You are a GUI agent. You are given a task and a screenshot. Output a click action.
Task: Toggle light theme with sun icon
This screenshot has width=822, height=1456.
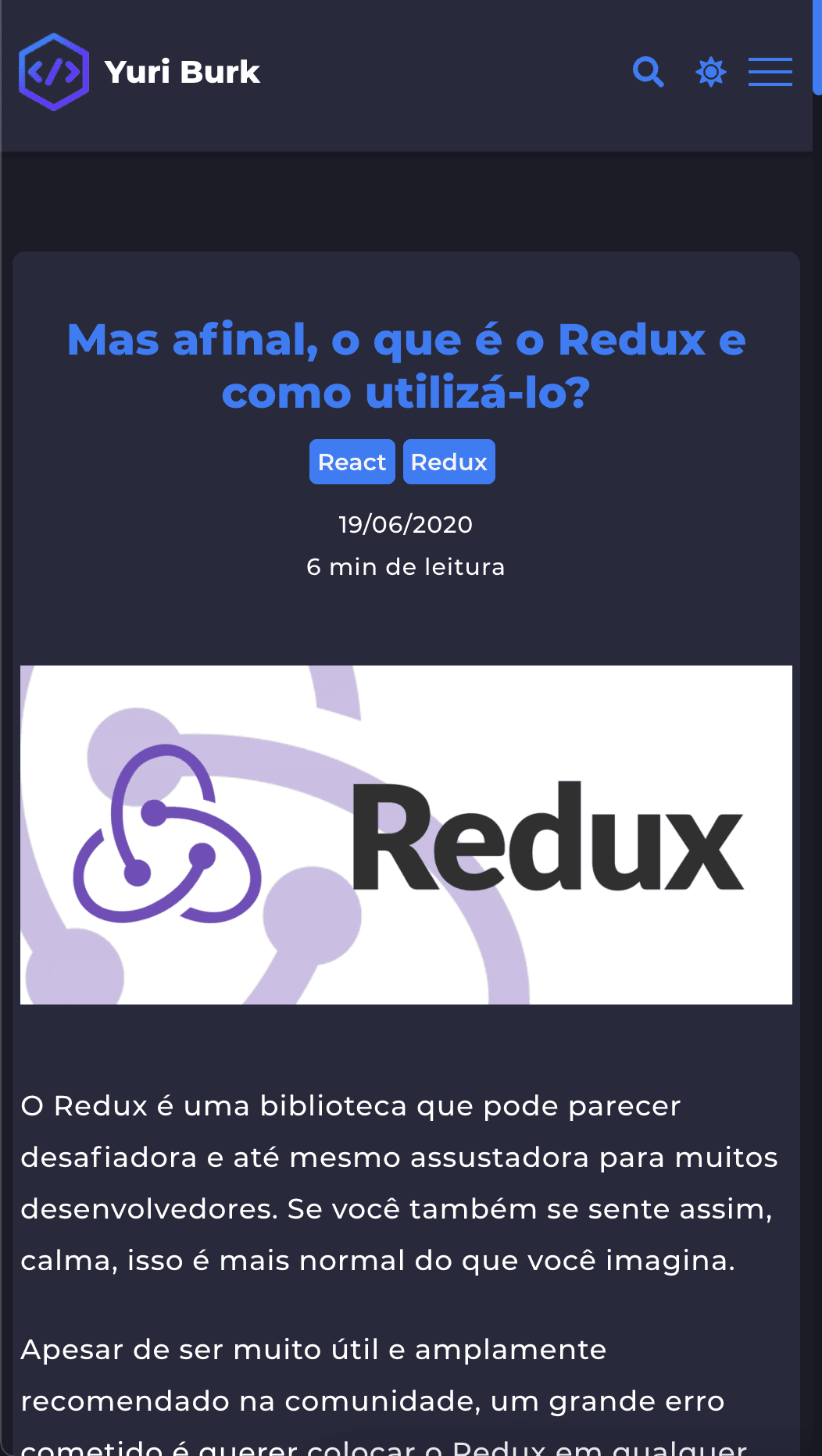point(710,72)
